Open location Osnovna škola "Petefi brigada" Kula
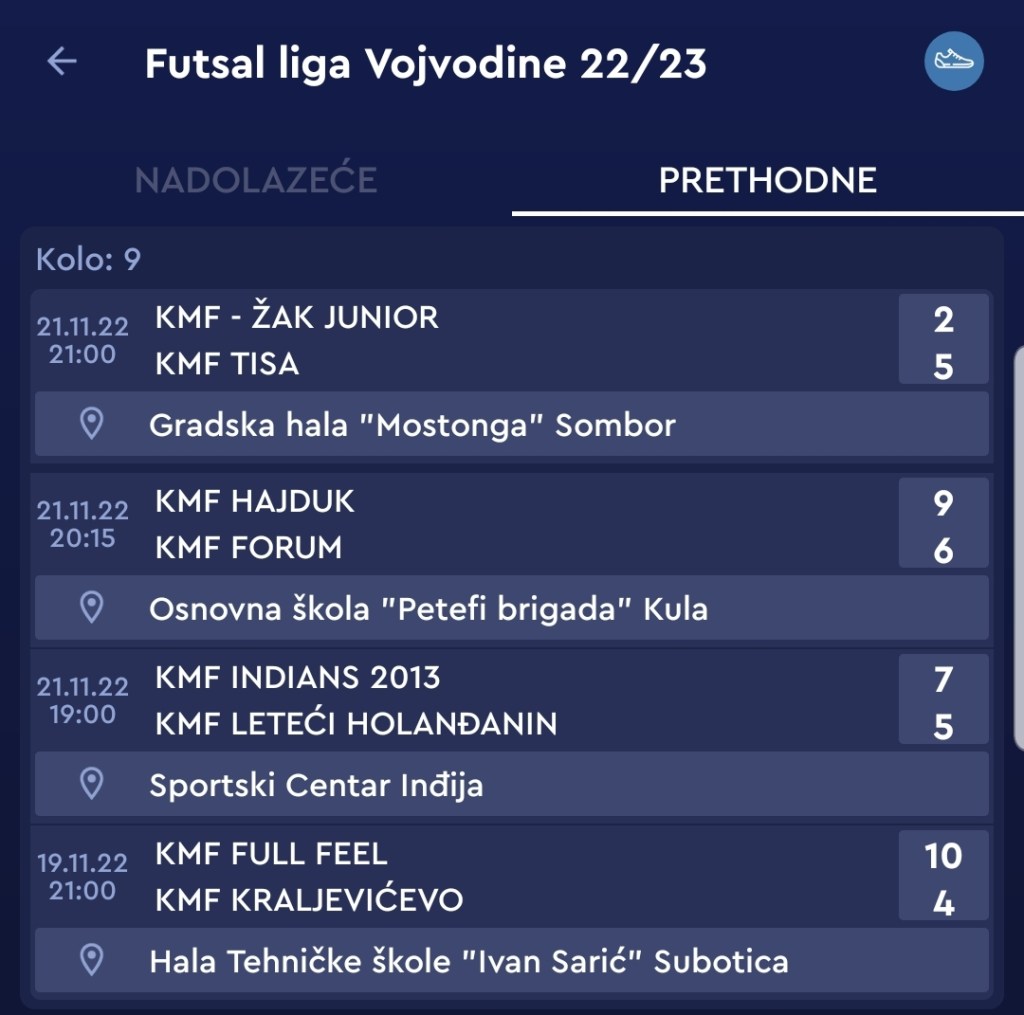This screenshot has height=1015, width=1024. tap(510, 608)
